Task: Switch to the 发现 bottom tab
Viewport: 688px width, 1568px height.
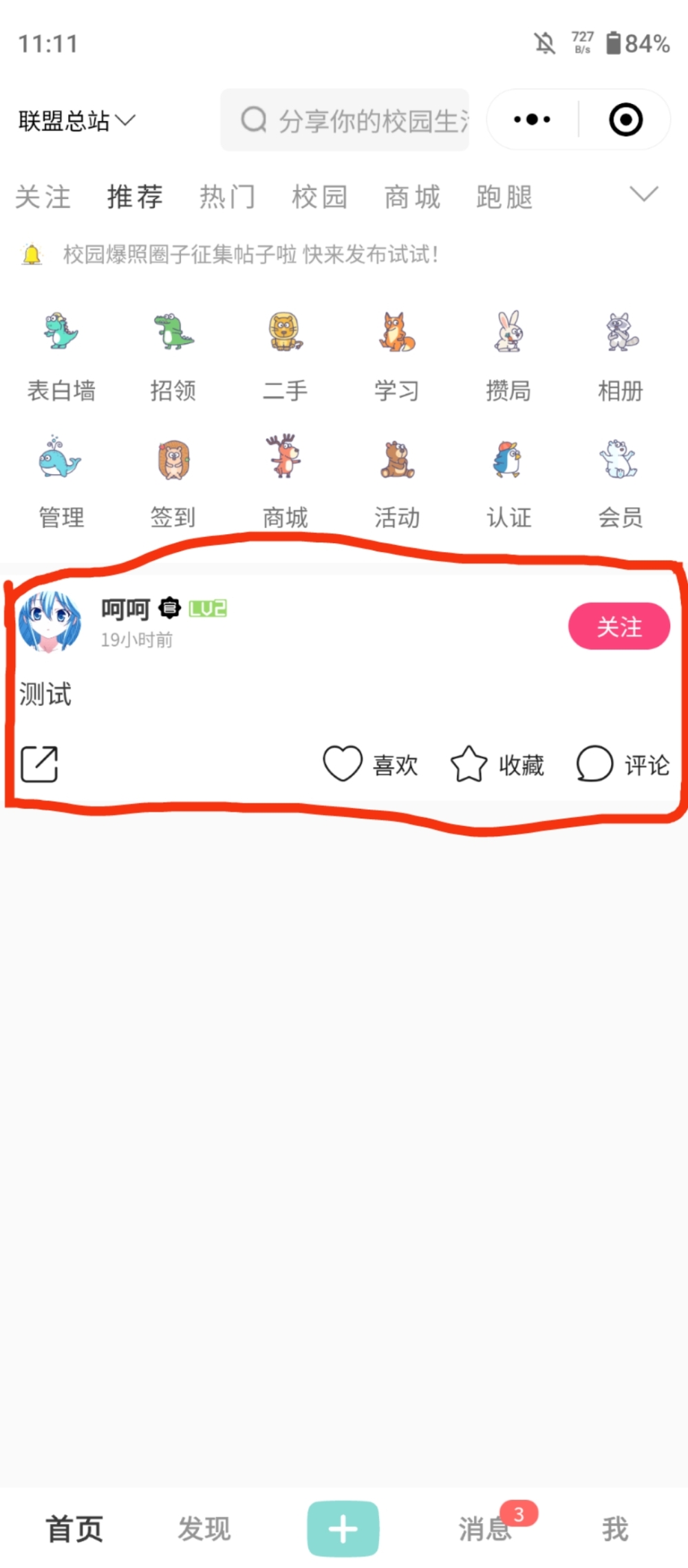Action: (204, 1529)
